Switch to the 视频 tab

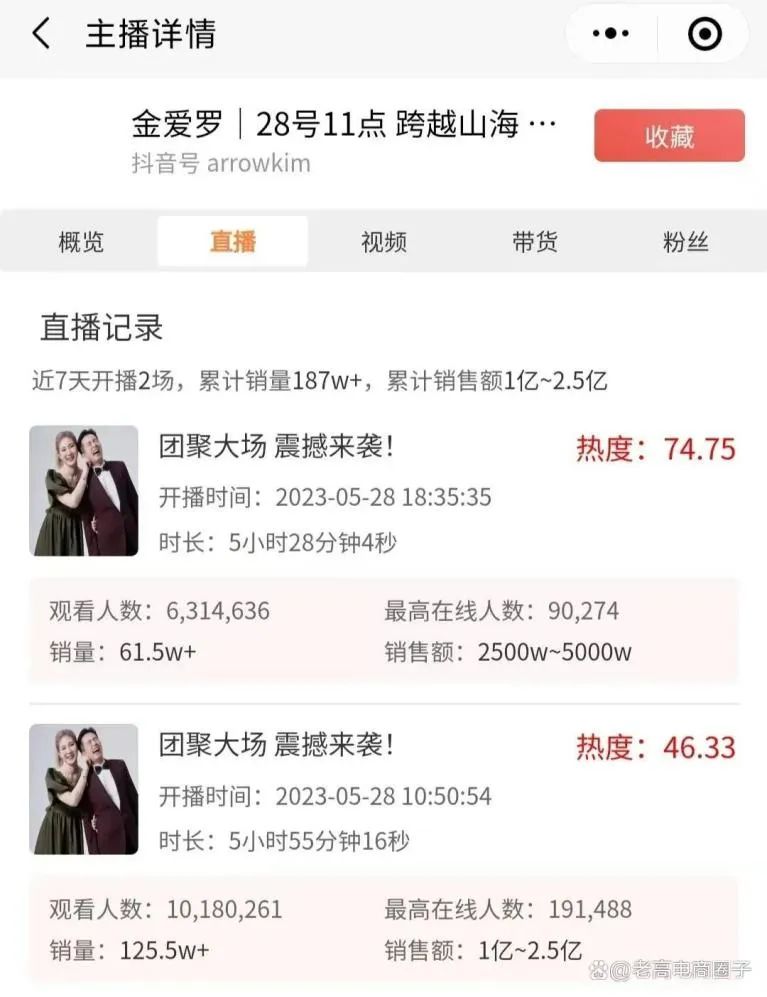(381, 241)
